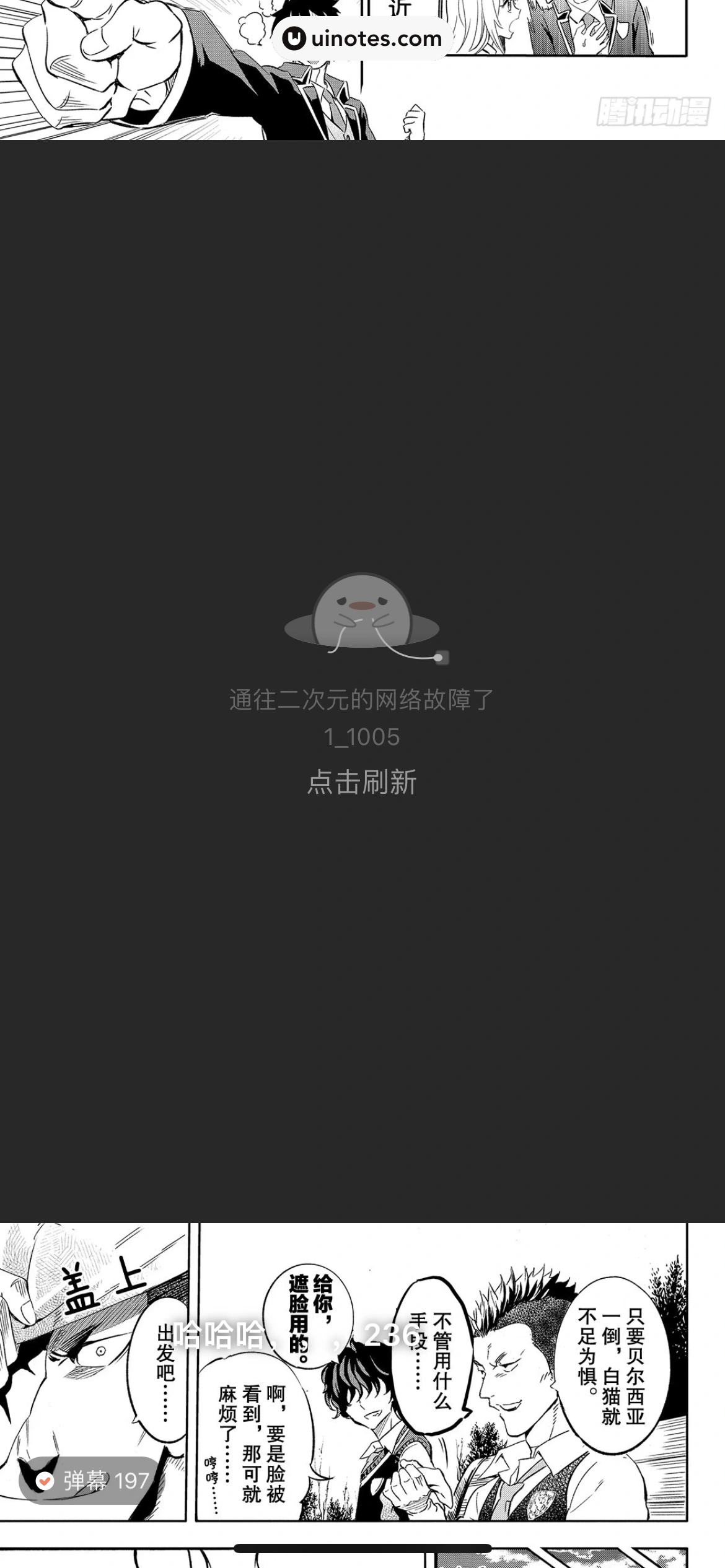Click the small white square near the seal's whisker
The width and height of the screenshot is (725, 1568).
[441, 658]
